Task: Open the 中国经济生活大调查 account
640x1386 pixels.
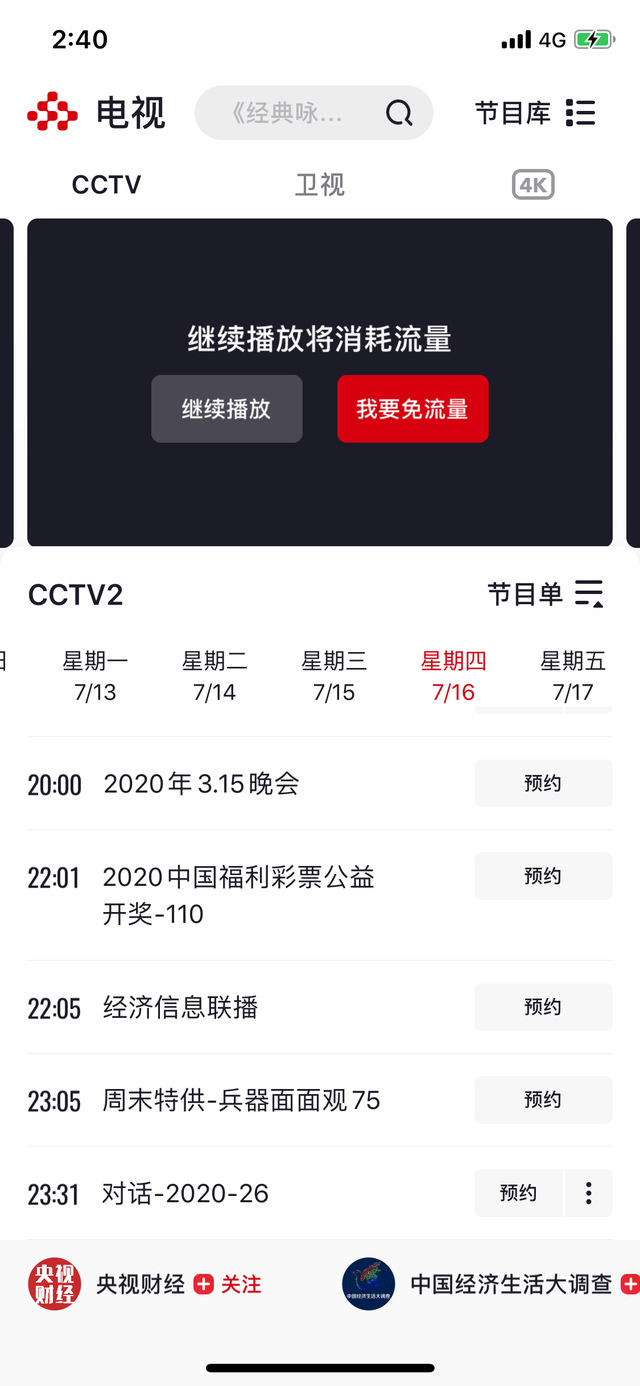Action: pyautogui.click(x=510, y=1285)
